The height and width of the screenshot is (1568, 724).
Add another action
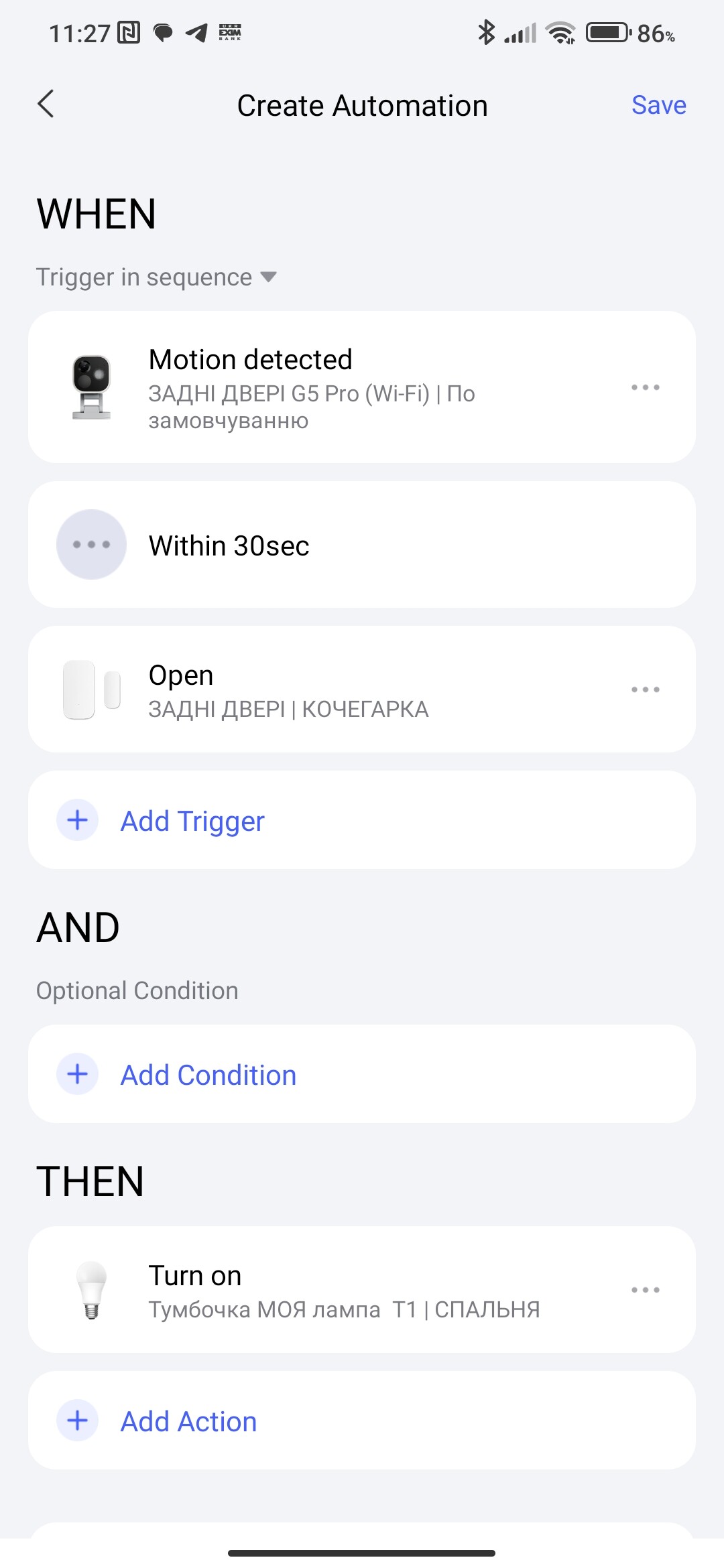pyautogui.click(x=188, y=1421)
